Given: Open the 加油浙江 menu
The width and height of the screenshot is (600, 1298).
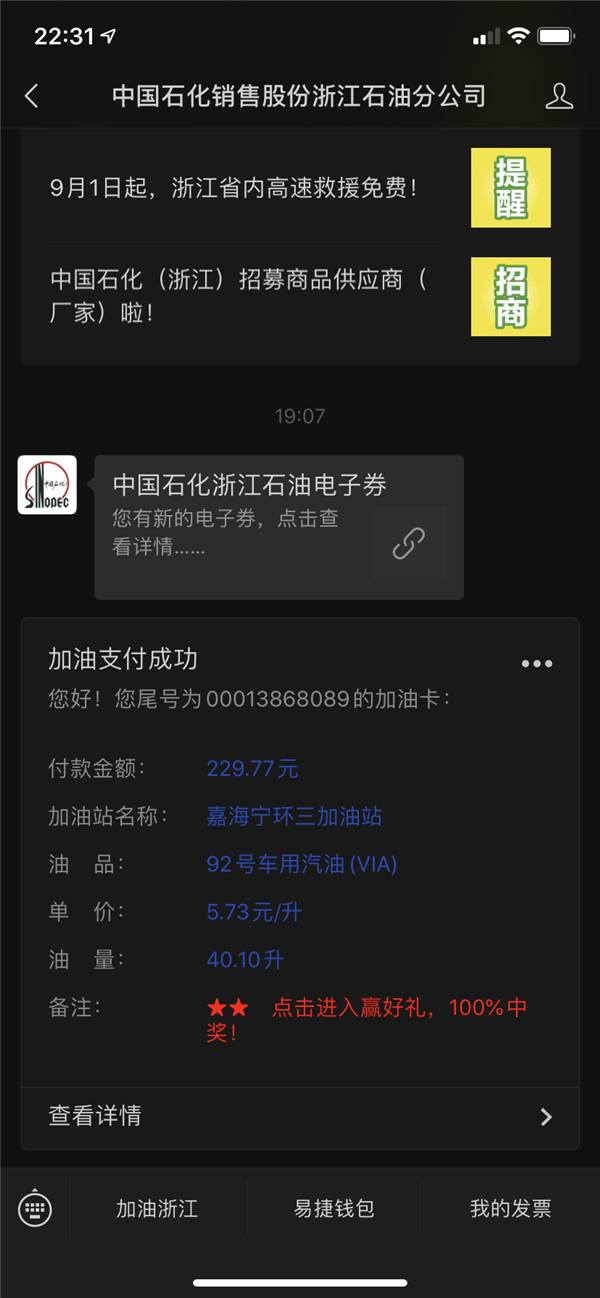Looking at the screenshot, I should pos(157,1208).
